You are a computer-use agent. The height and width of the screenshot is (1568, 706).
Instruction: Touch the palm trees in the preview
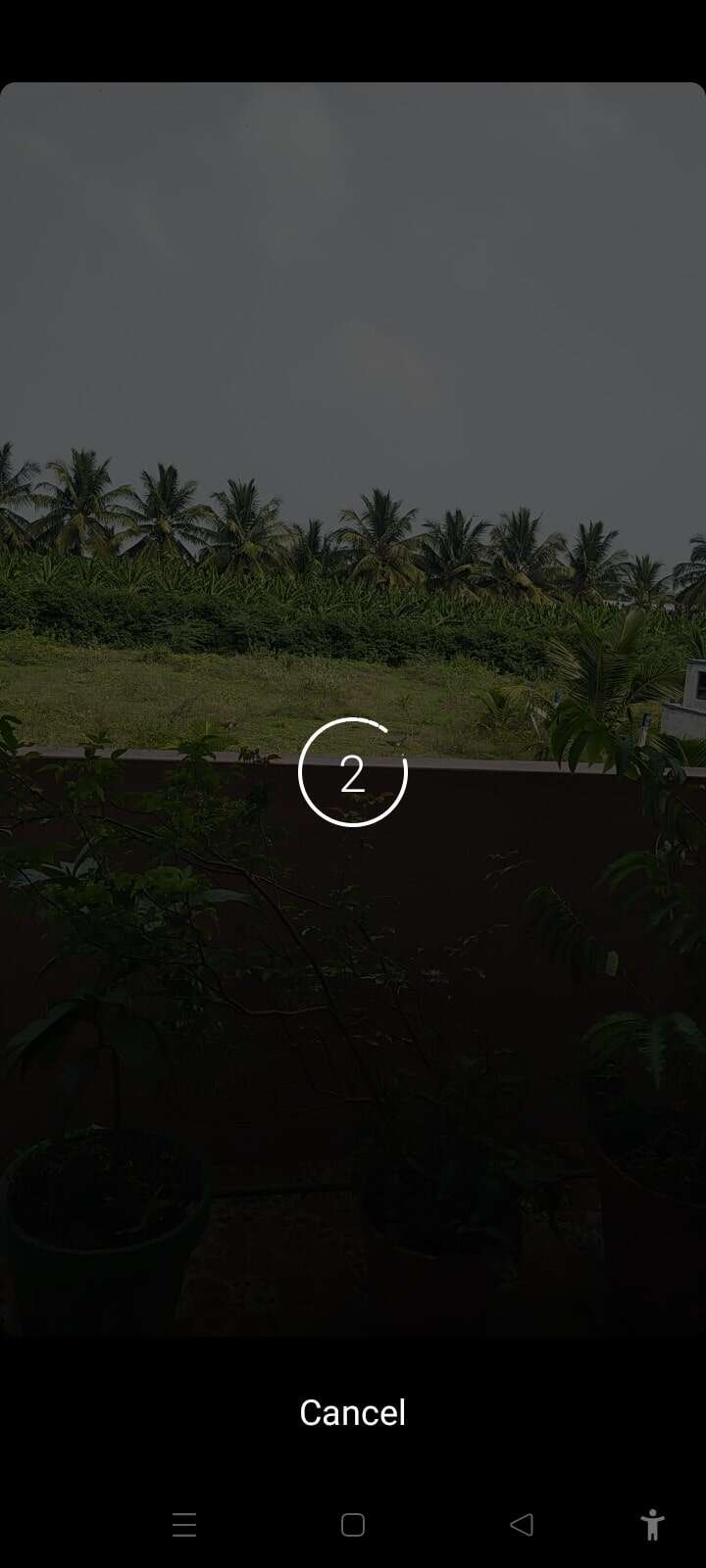pyautogui.click(x=196, y=519)
